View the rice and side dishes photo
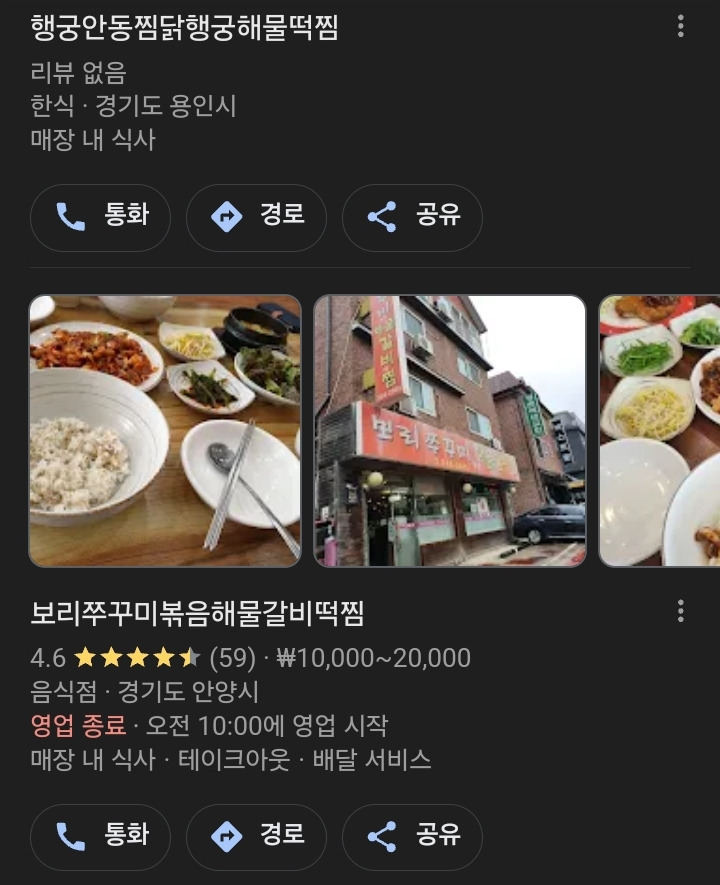 tap(165, 431)
